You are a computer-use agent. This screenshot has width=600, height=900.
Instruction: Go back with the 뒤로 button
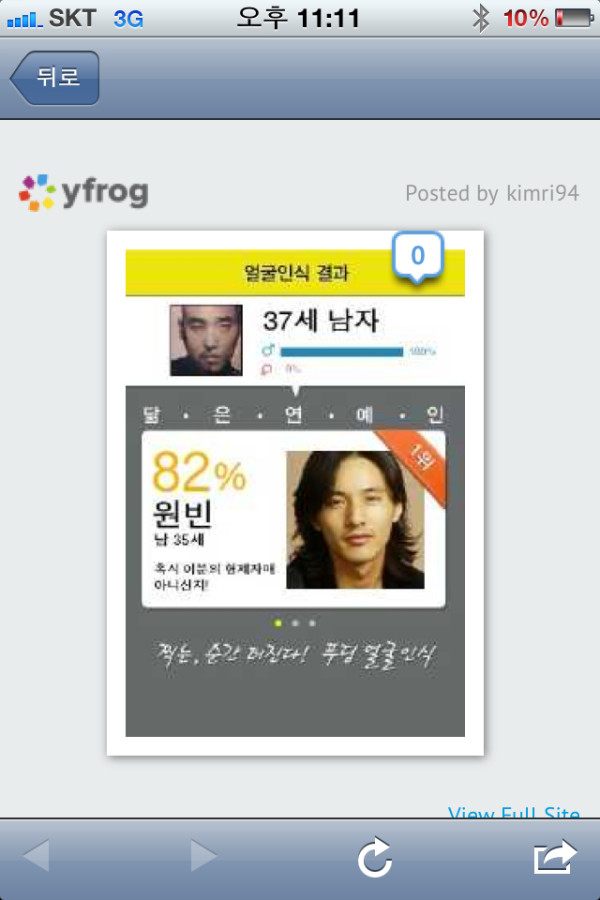pos(55,78)
